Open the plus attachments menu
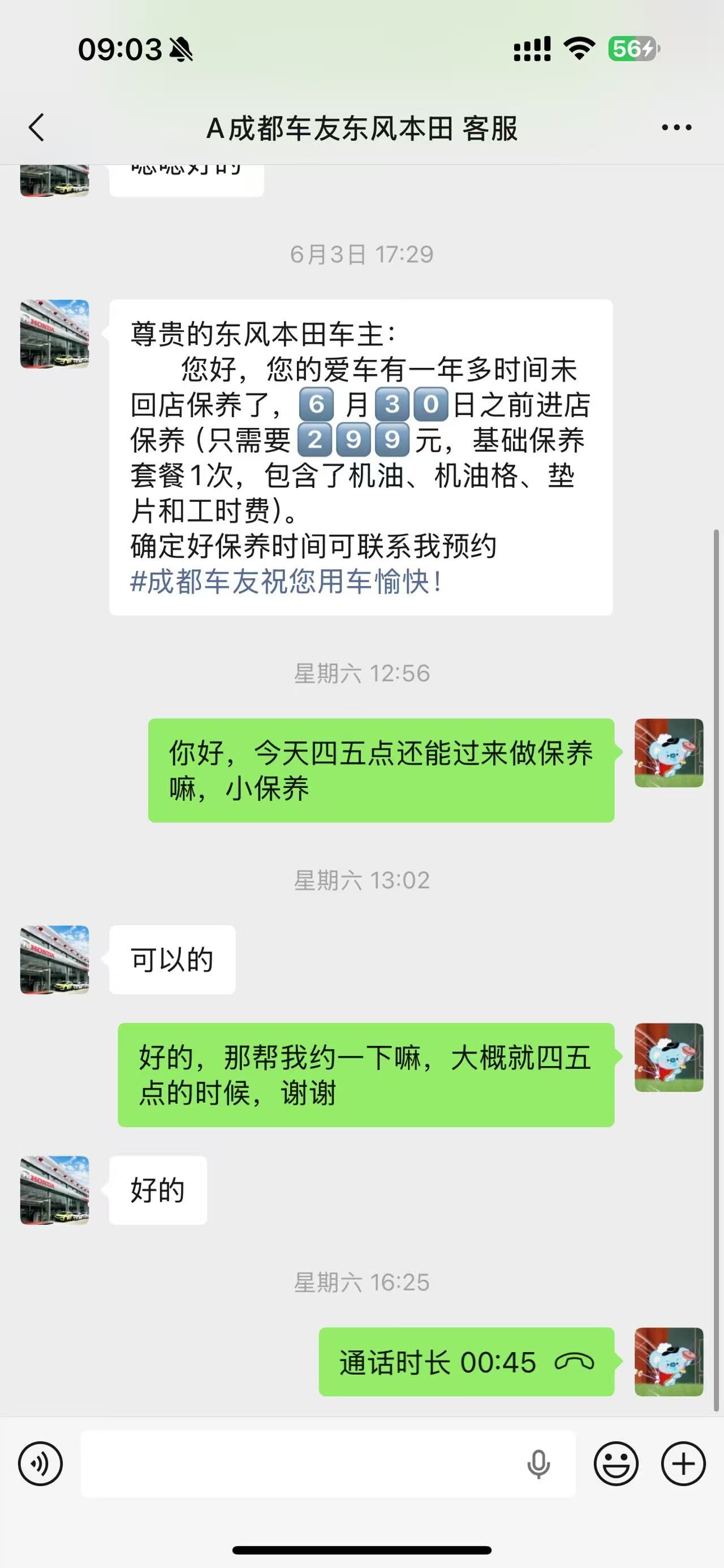This screenshot has height=1568, width=724. pyautogui.click(x=683, y=1464)
